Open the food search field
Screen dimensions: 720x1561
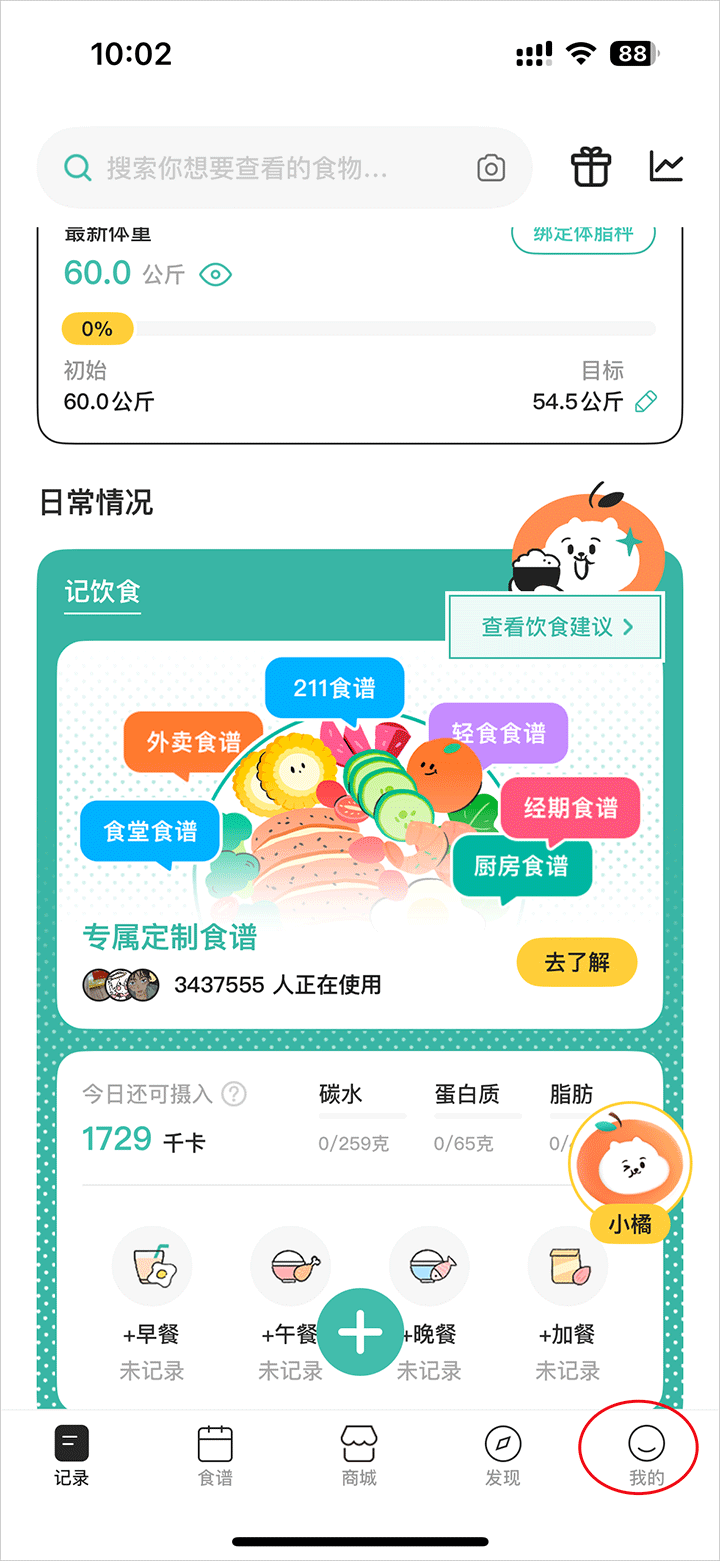[x=250, y=168]
